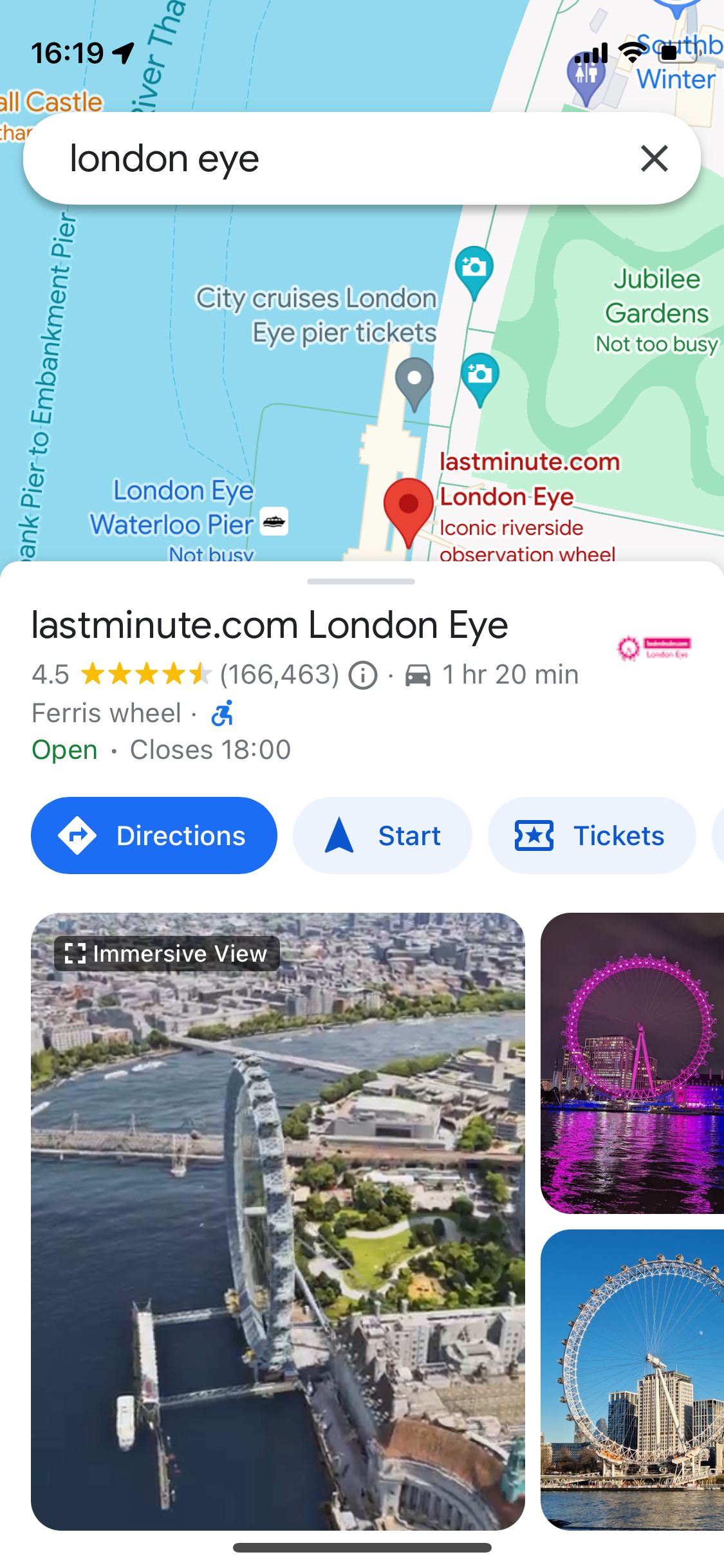Open the Tickets option
This screenshot has height=1568, width=724.
point(591,835)
